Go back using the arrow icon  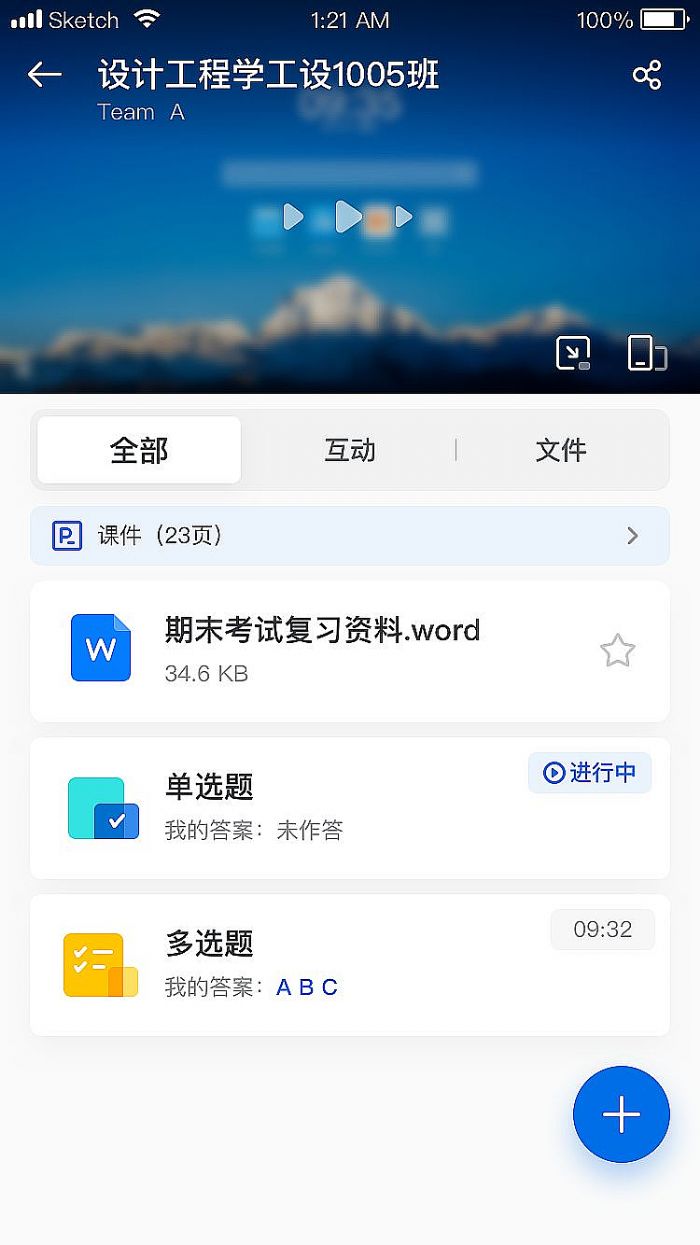tap(45, 75)
